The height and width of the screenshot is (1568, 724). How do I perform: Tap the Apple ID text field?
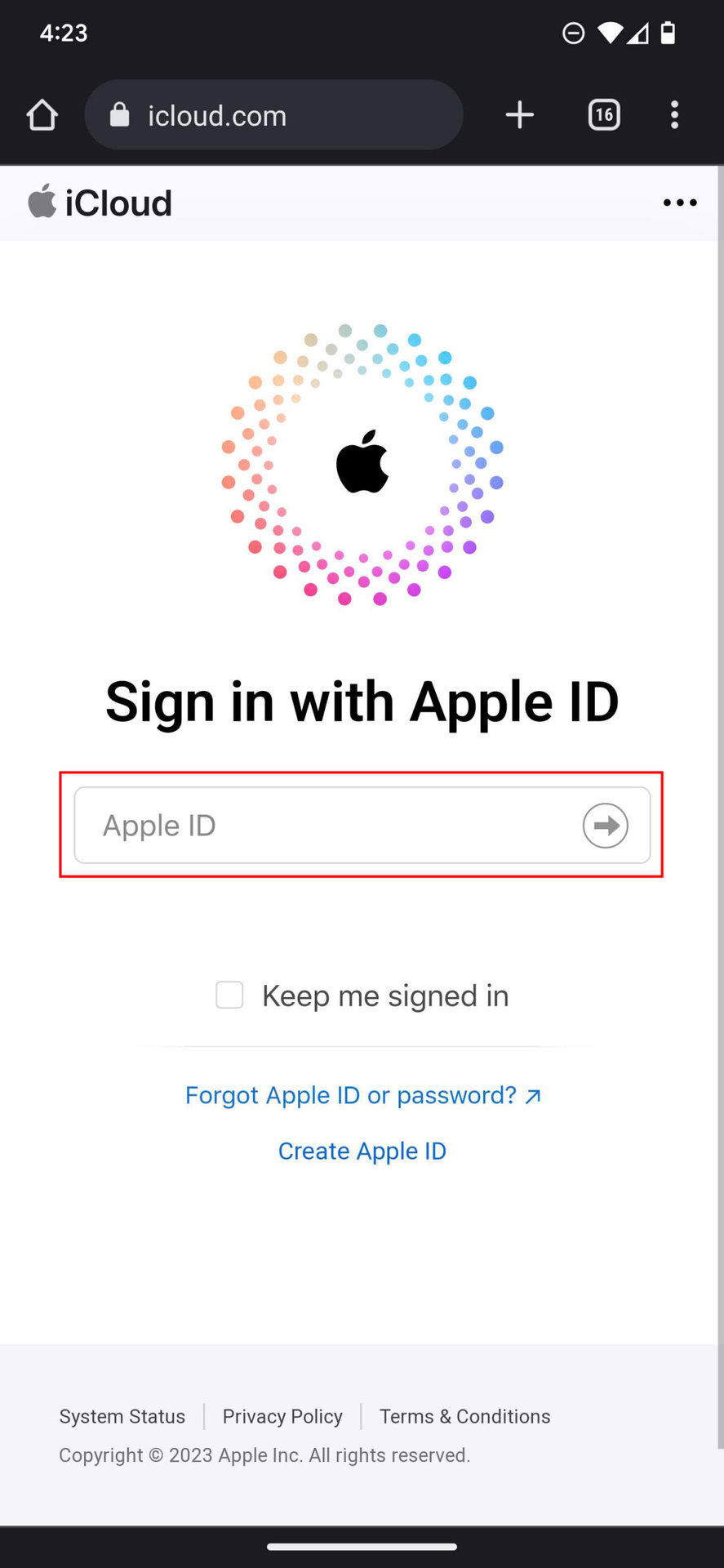click(326, 826)
